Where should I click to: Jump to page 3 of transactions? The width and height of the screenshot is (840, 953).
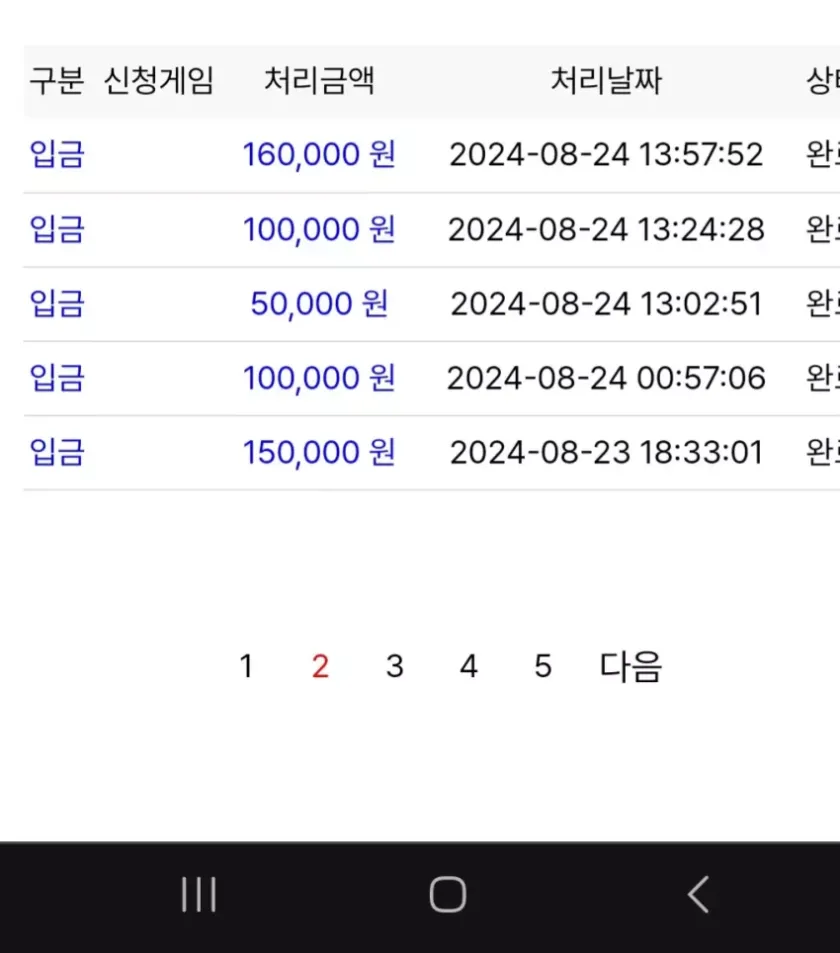click(x=394, y=666)
